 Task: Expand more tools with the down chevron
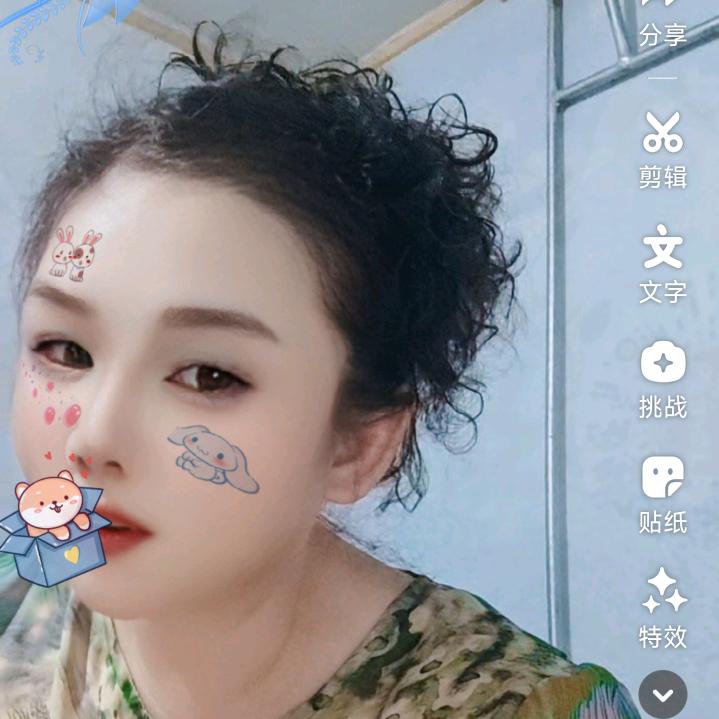[x=662, y=693]
